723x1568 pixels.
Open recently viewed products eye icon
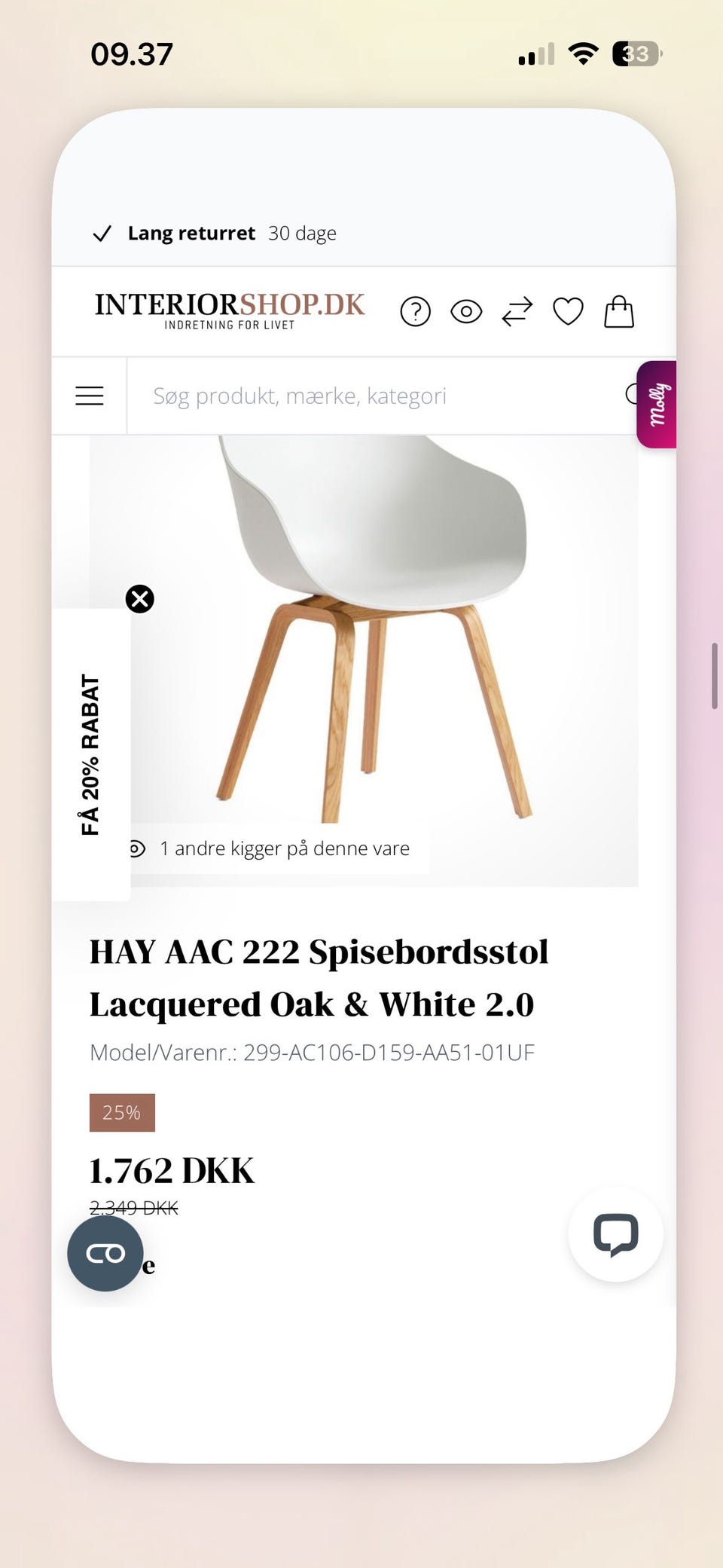[x=466, y=311]
